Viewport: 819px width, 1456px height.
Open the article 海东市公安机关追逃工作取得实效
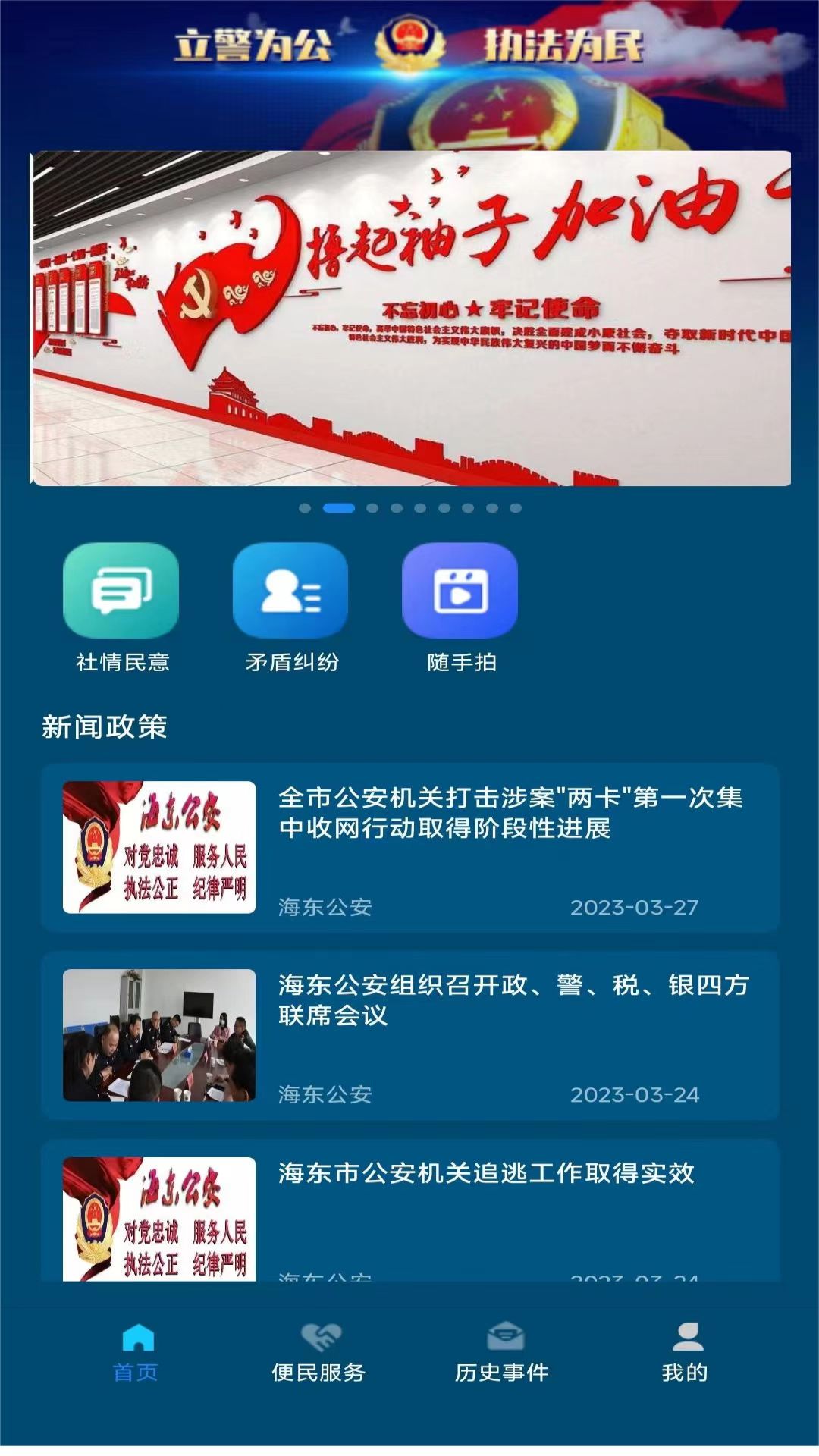(x=410, y=1210)
